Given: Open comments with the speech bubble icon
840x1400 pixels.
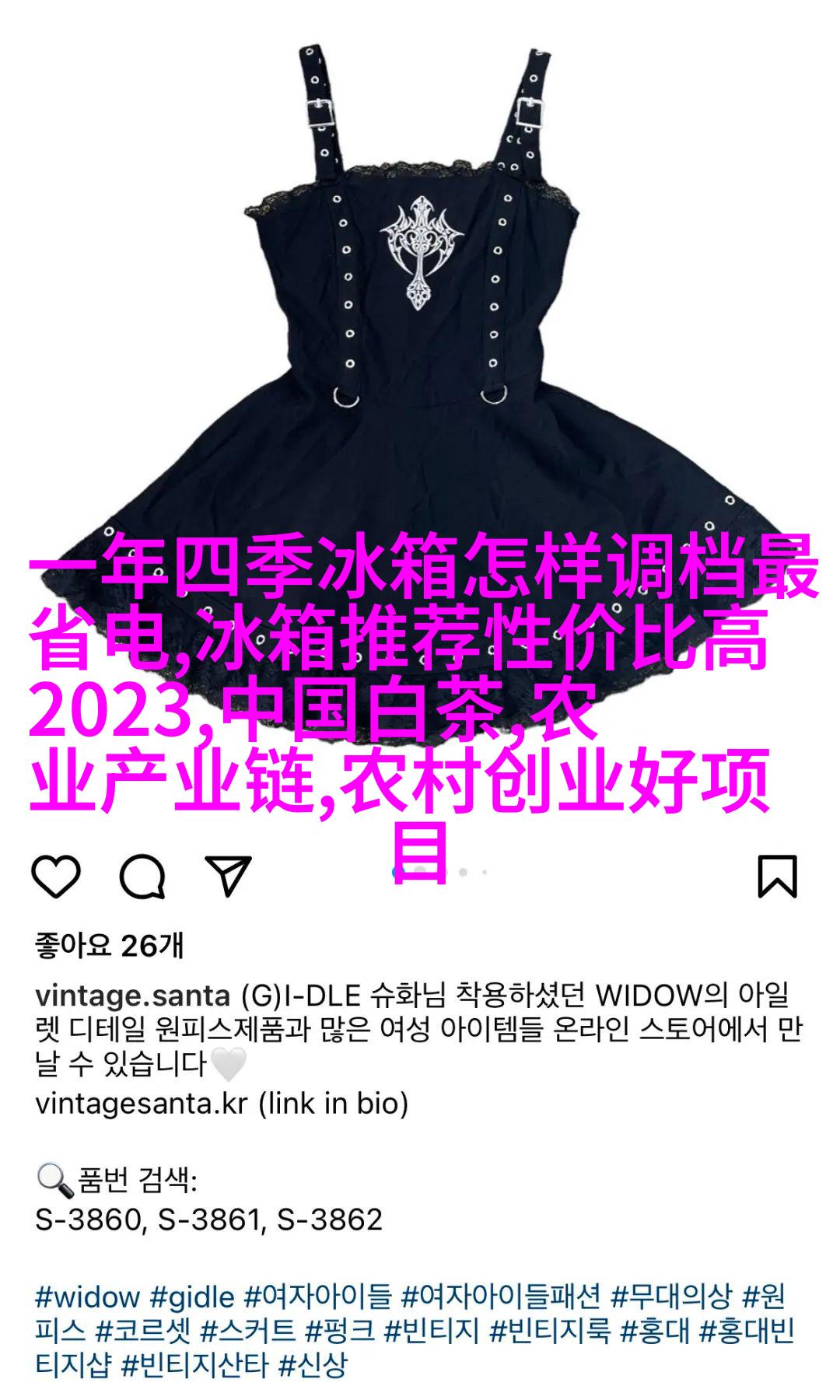Looking at the screenshot, I should click(x=142, y=877).
